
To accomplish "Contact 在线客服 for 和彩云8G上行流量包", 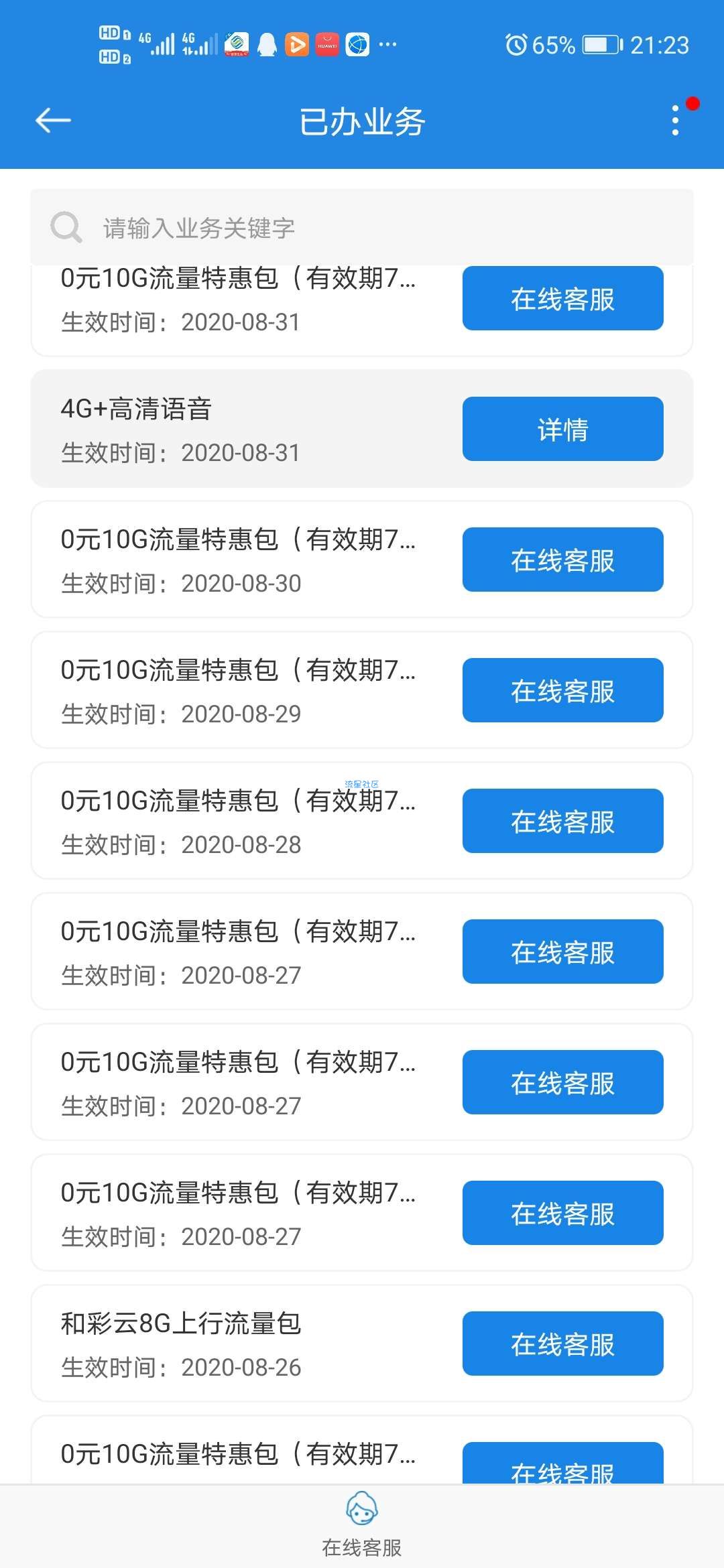I will pos(562,1344).
